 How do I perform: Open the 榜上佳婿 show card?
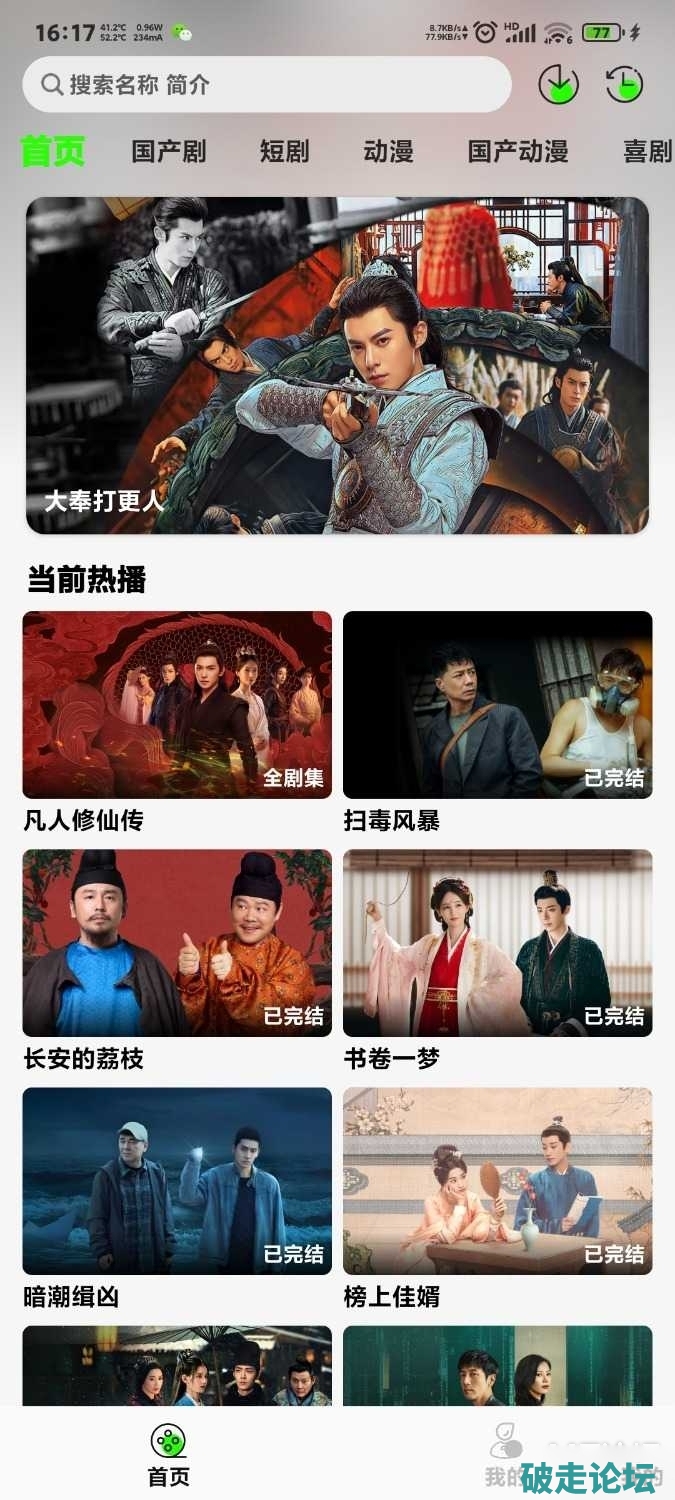497,1181
